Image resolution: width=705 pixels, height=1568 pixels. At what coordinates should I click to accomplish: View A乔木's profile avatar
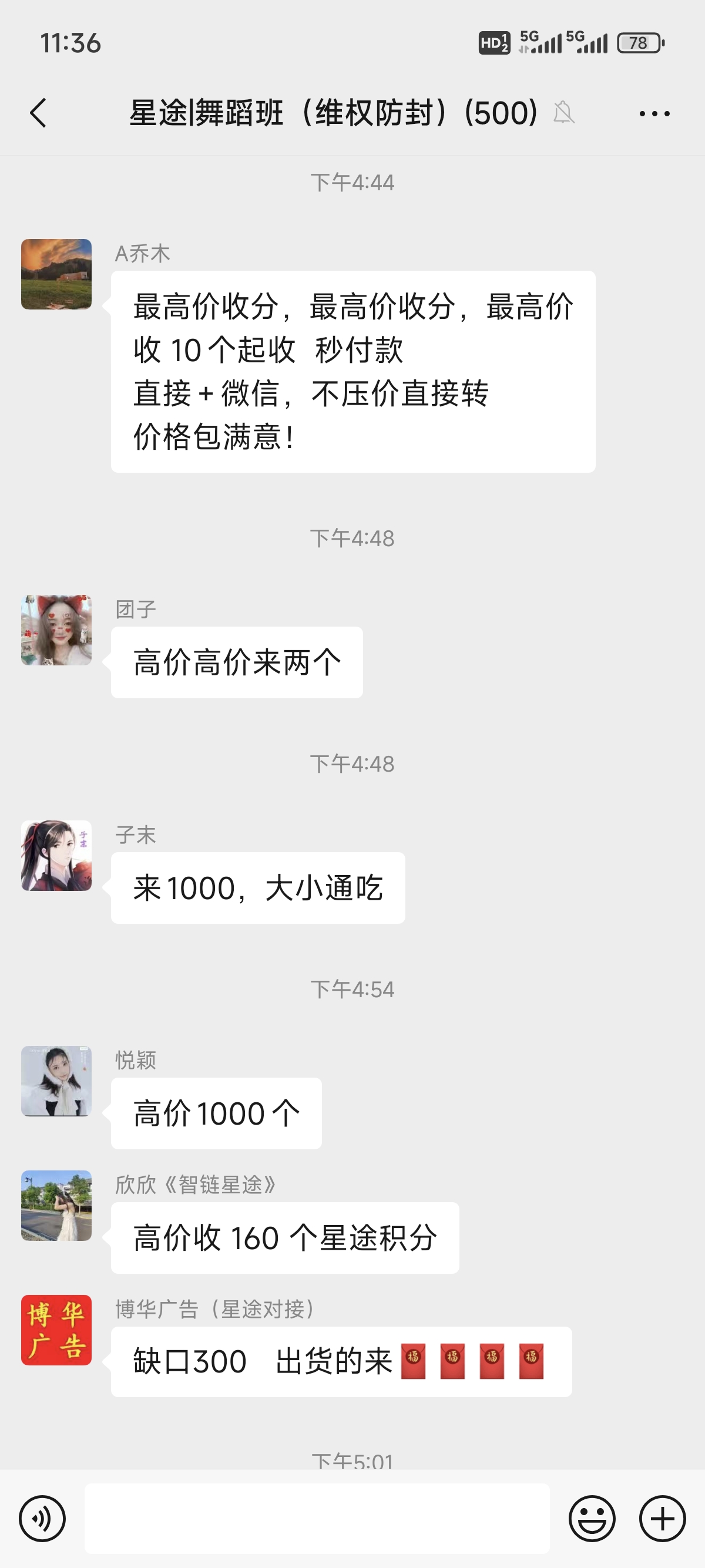(x=56, y=274)
